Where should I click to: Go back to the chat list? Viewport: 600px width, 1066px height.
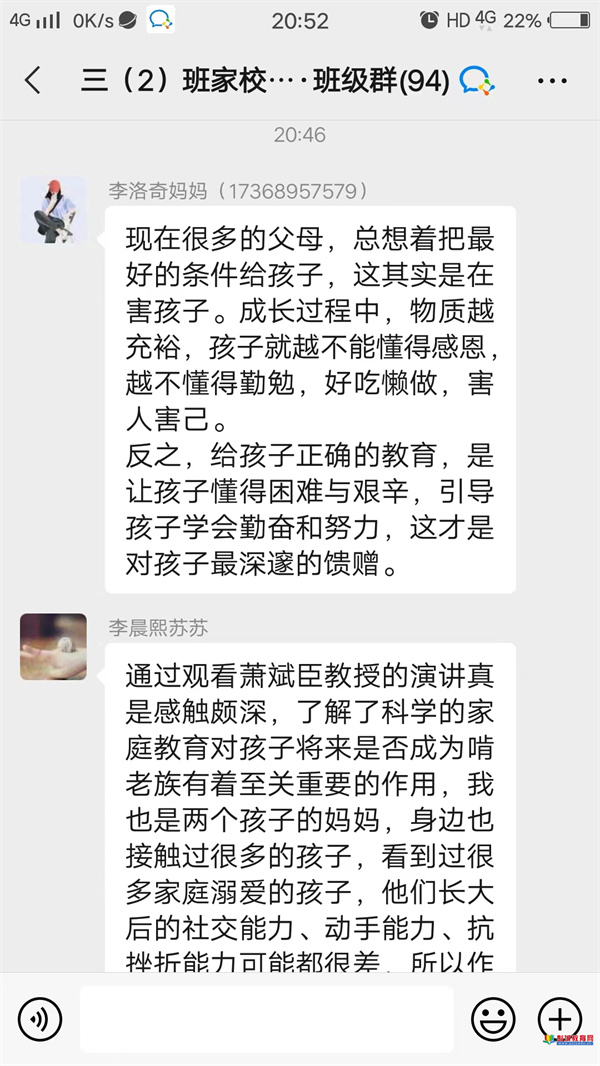(x=33, y=81)
